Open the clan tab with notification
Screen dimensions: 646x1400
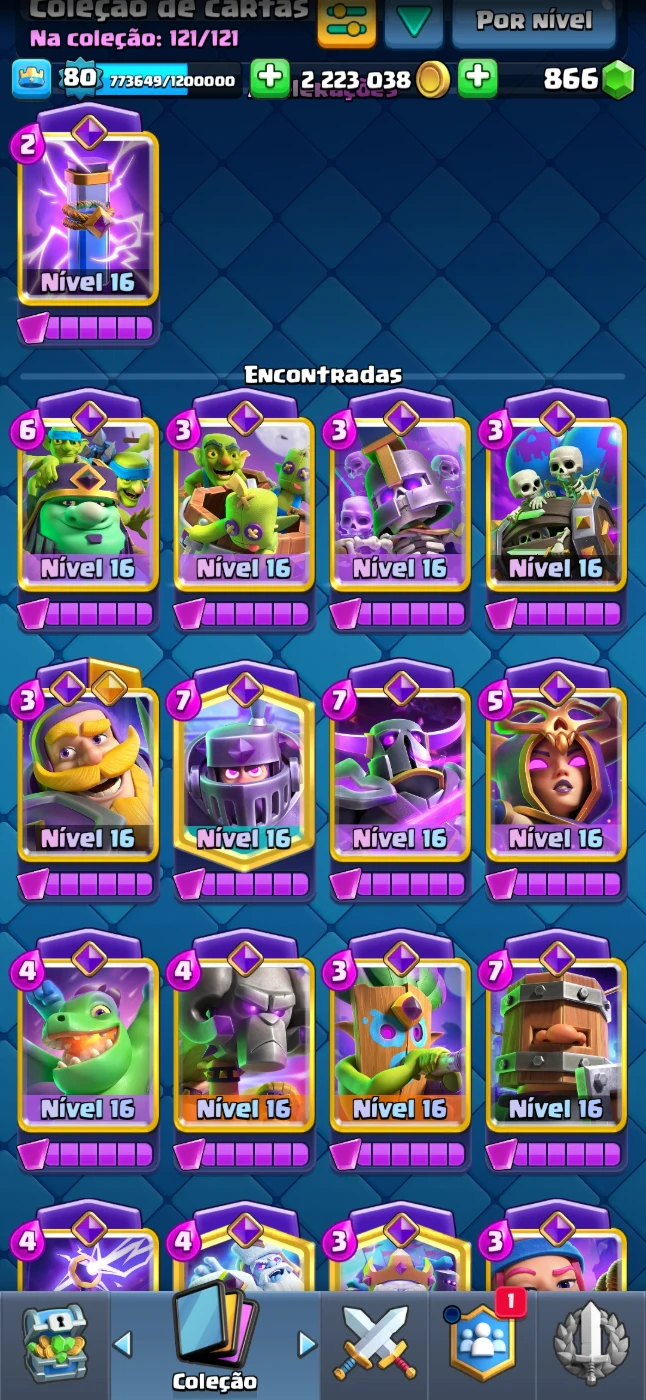pos(482,1345)
